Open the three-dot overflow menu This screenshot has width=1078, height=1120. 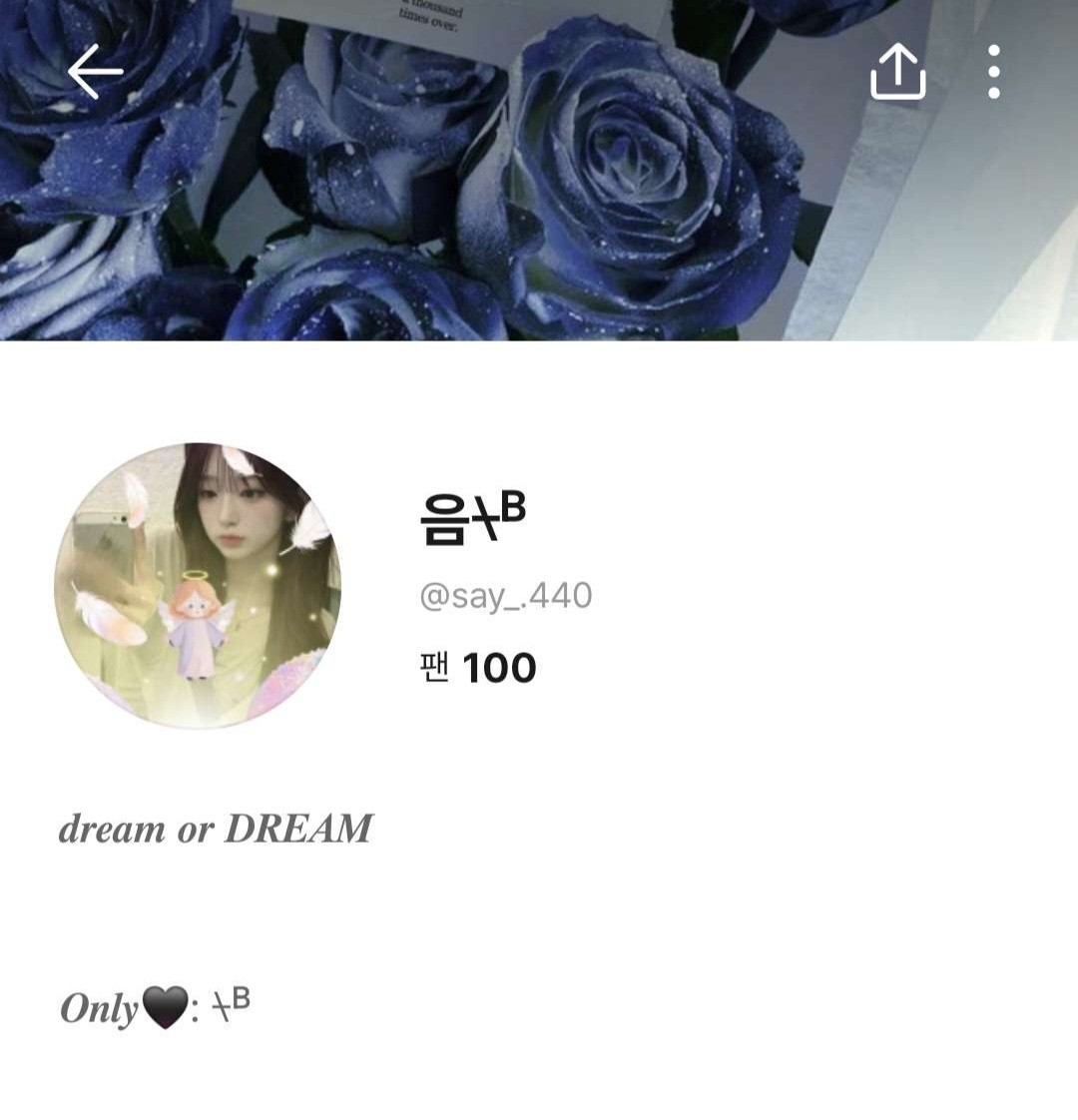pos(993,72)
